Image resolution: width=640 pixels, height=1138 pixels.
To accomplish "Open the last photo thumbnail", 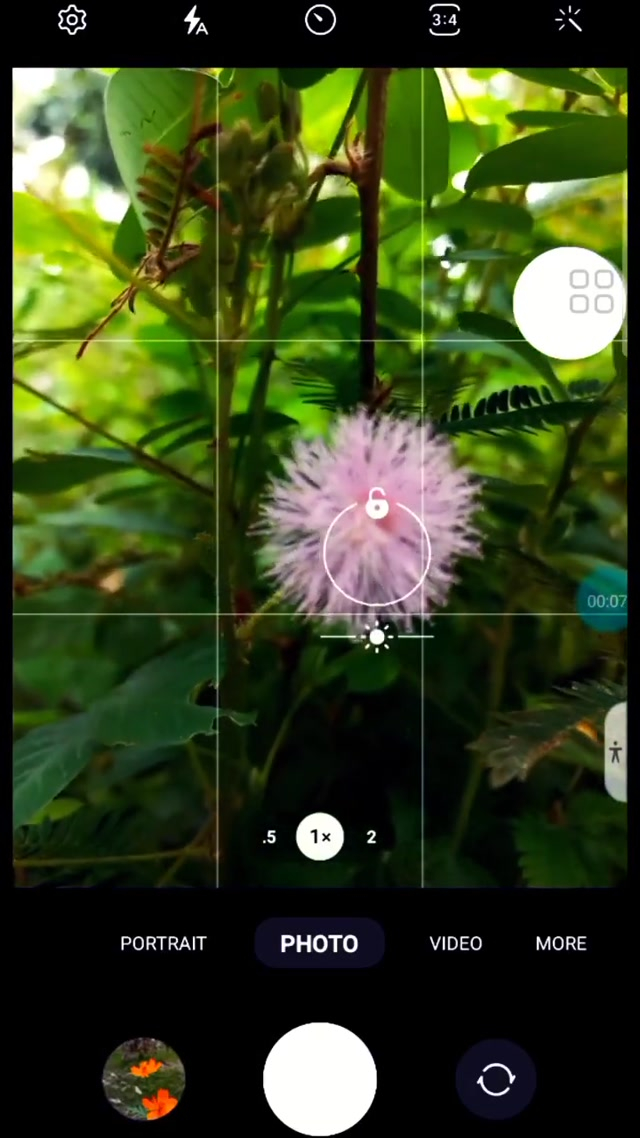I will [x=144, y=1078].
